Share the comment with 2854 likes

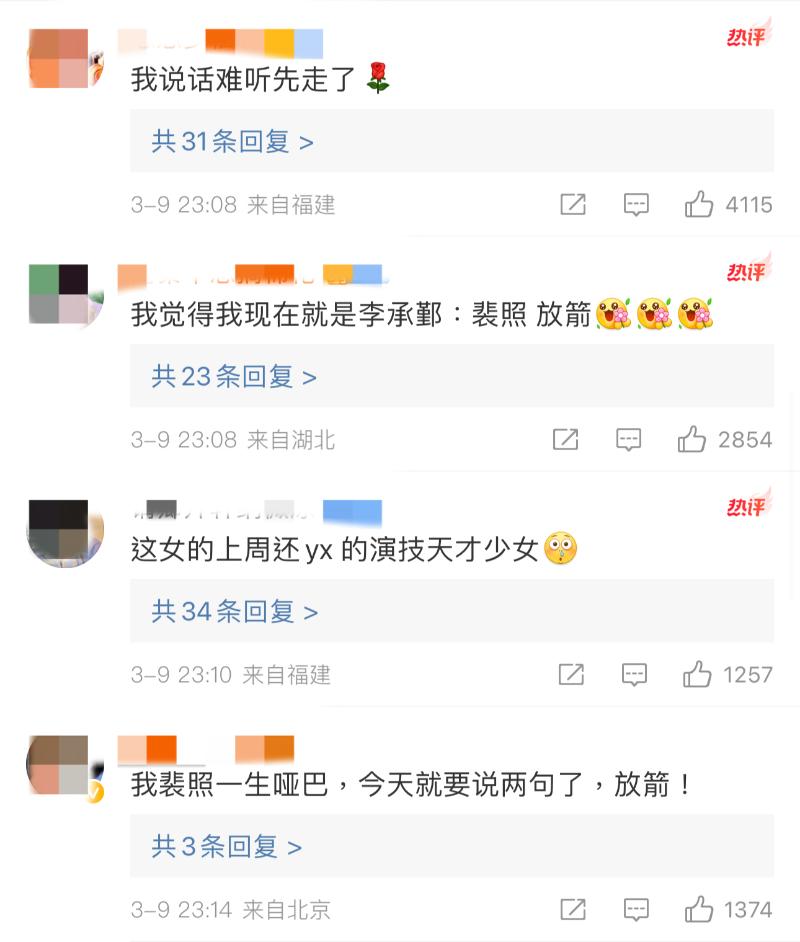coord(566,440)
